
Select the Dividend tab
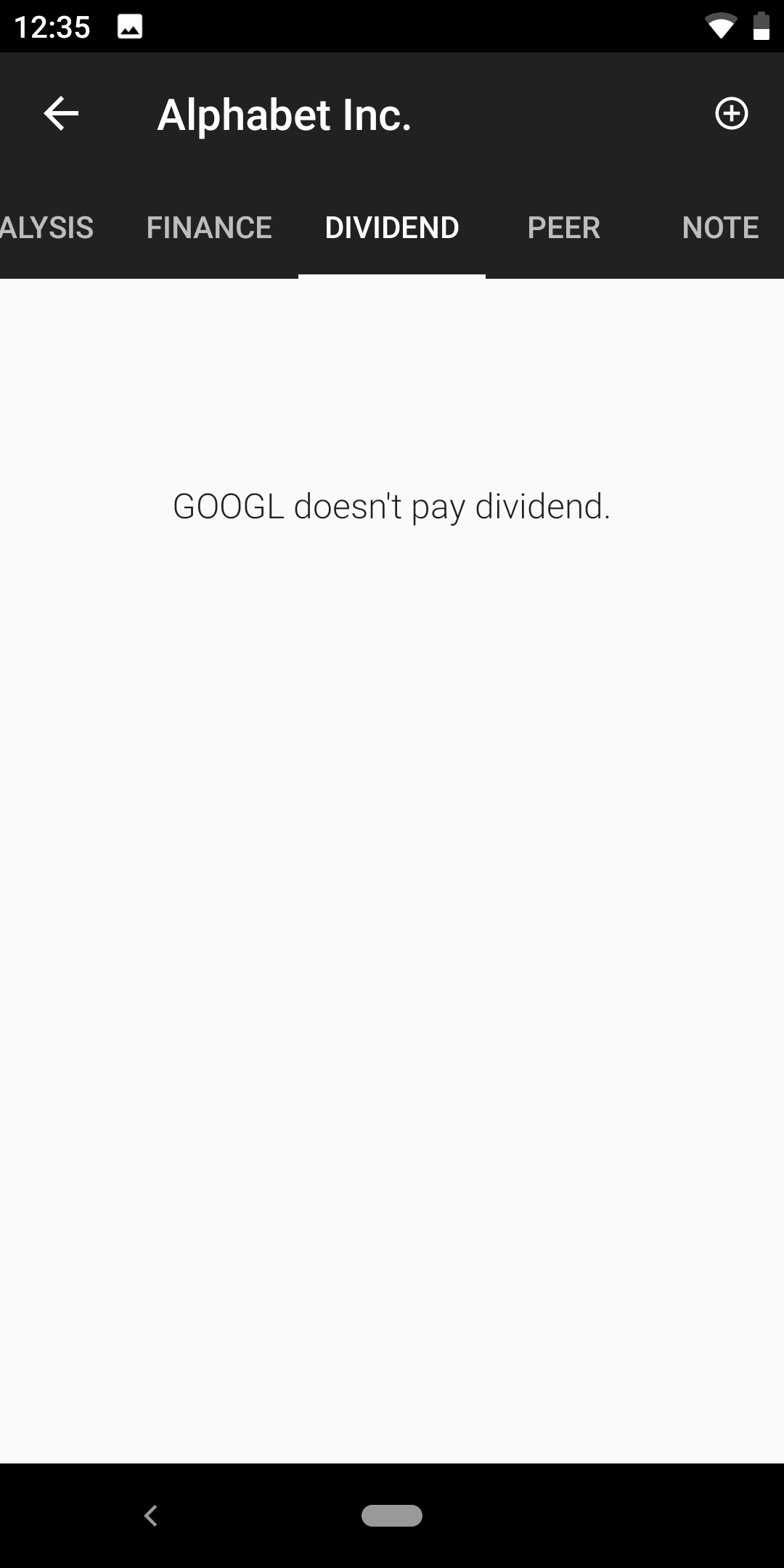(x=392, y=228)
